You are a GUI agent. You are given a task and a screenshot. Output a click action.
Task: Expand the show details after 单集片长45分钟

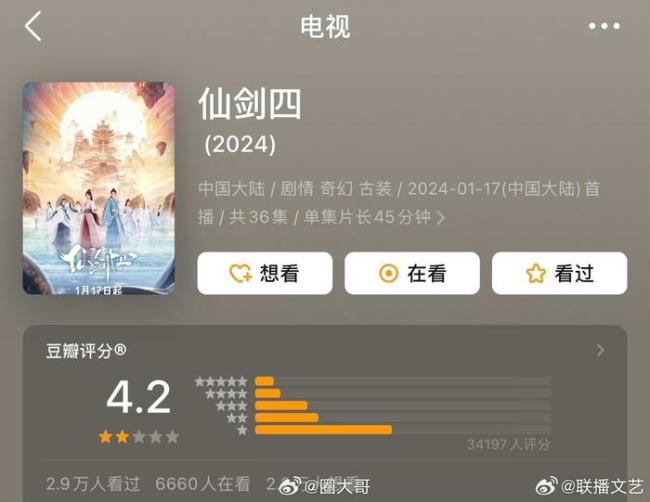[441, 217]
